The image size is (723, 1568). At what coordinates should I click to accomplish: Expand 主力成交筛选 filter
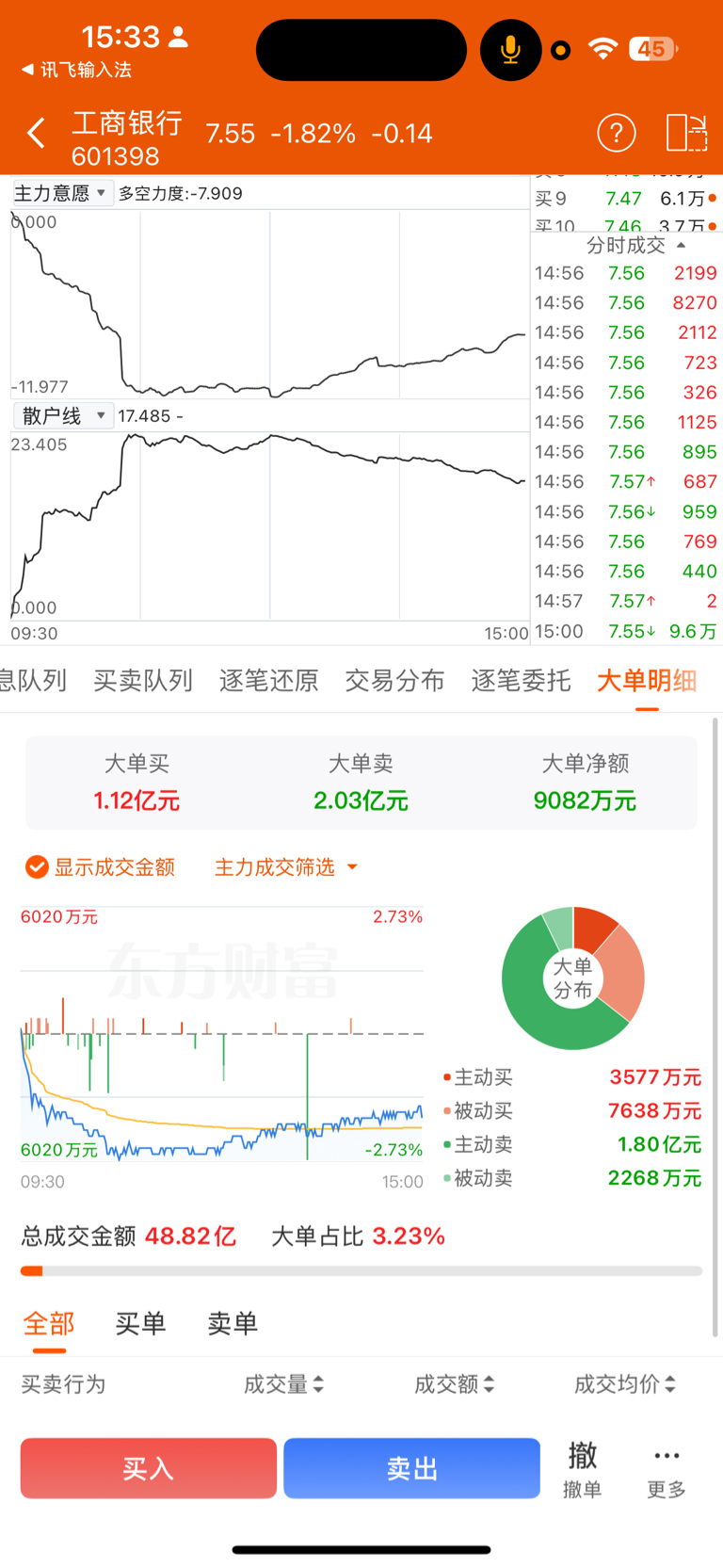click(x=286, y=867)
